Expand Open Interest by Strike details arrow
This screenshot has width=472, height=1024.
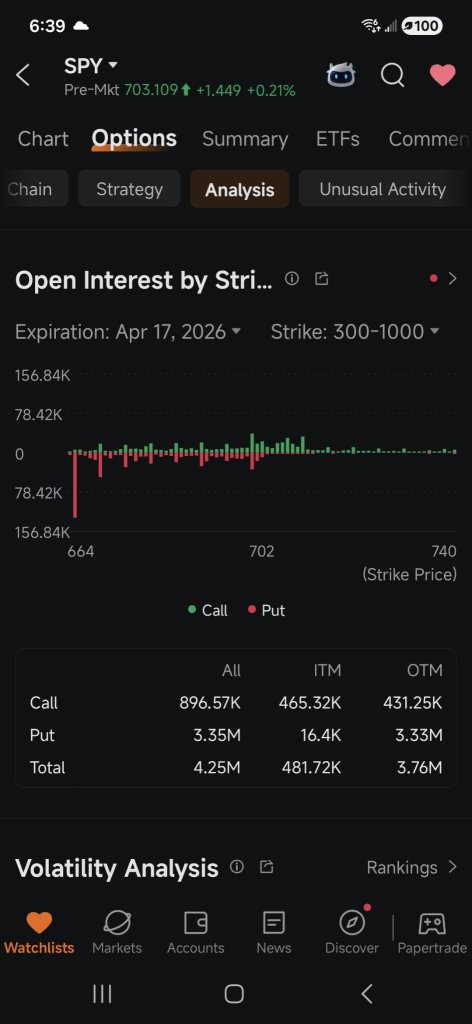click(x=452, y=279)
